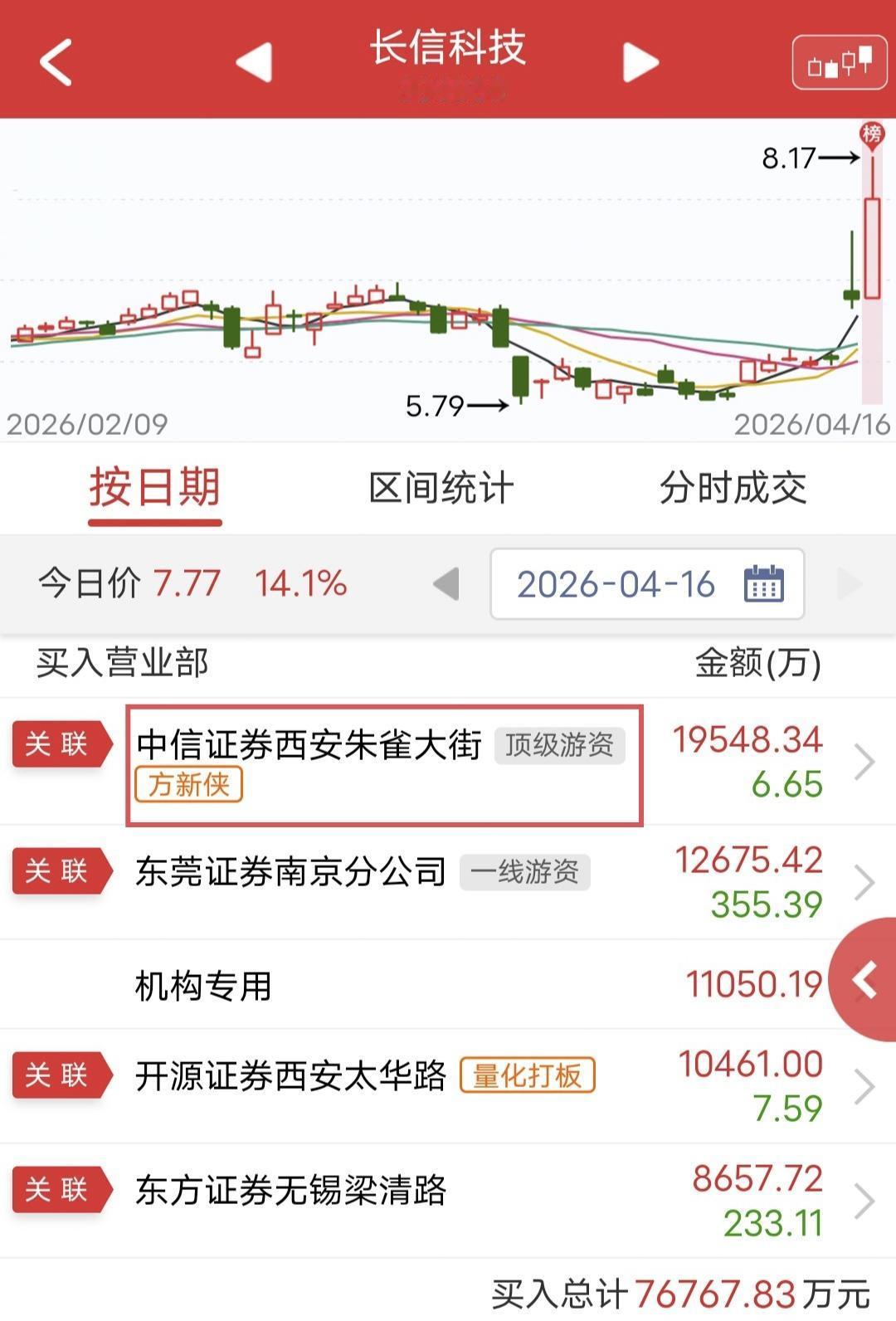Screen dimensions: 896x1321
Task: Tap the 关联 badge on 中信证券西安朱雀大街 row
Action: (61, 745)
